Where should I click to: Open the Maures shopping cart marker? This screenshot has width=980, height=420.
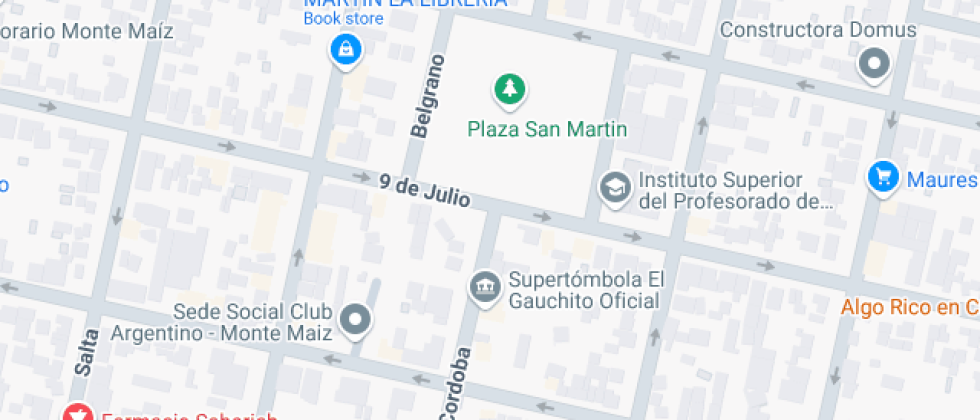click(x=882, y=177)
